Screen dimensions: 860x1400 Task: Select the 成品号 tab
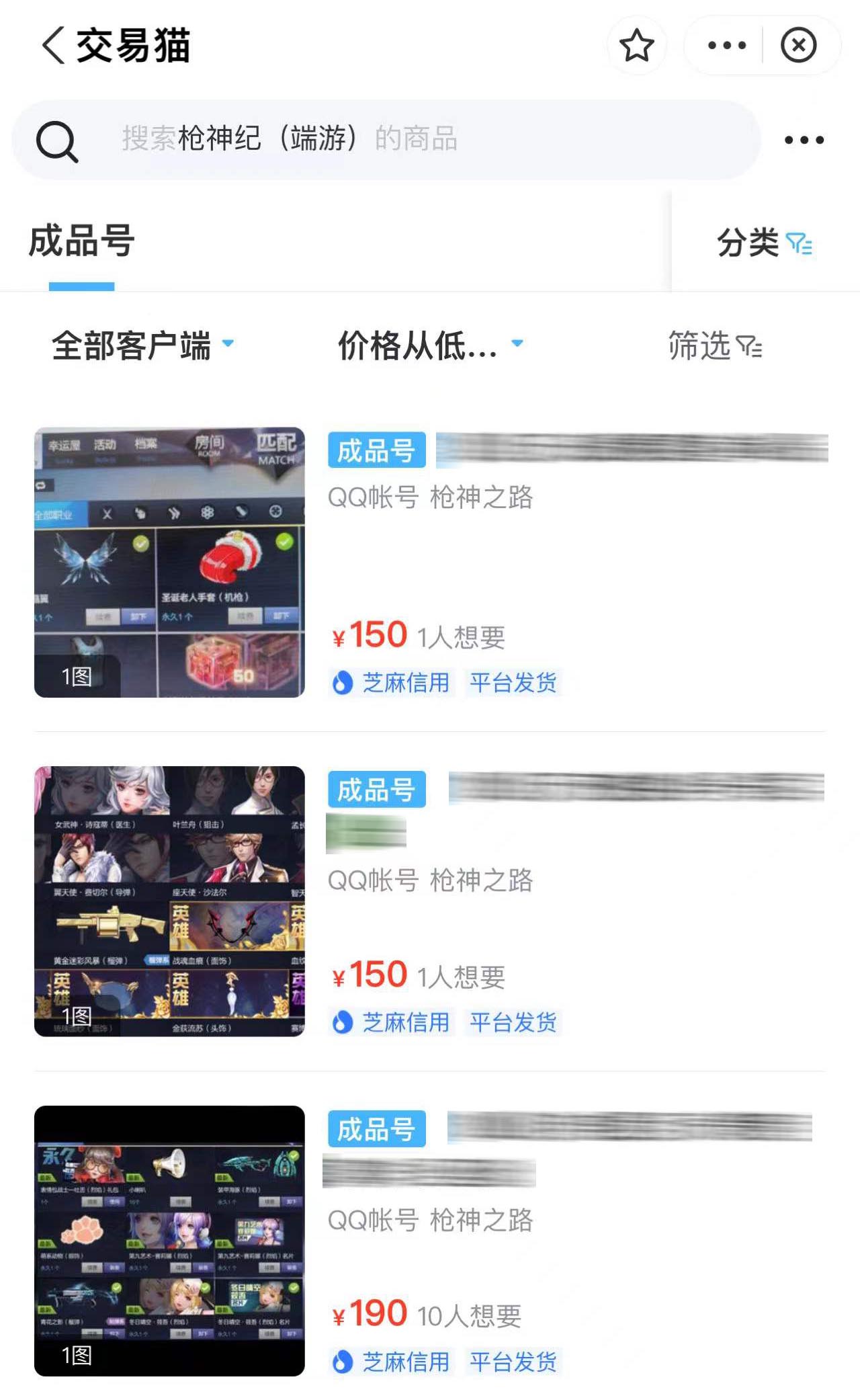point(81,241)
